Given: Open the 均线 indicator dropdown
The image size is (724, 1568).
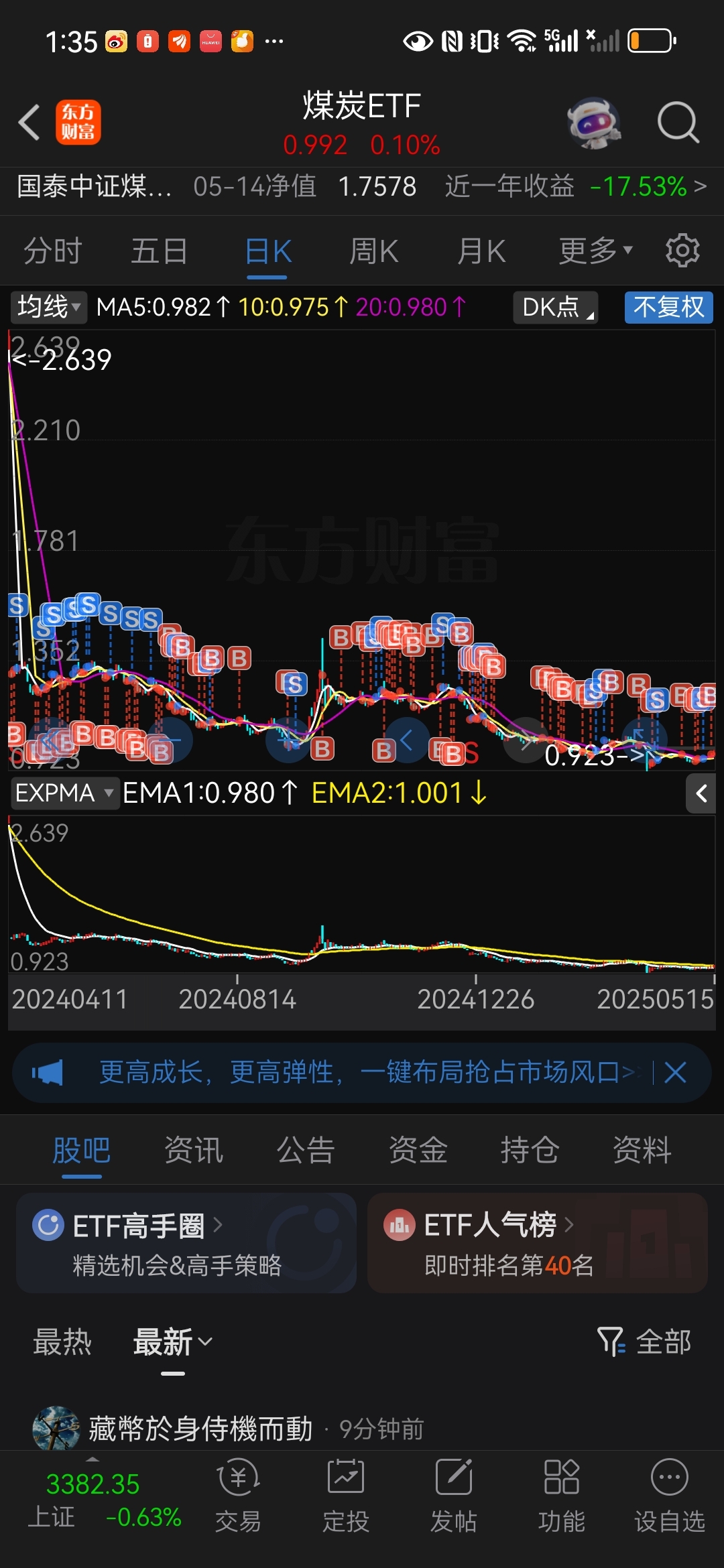Looking at the screenshot, I should pos(48,308).
